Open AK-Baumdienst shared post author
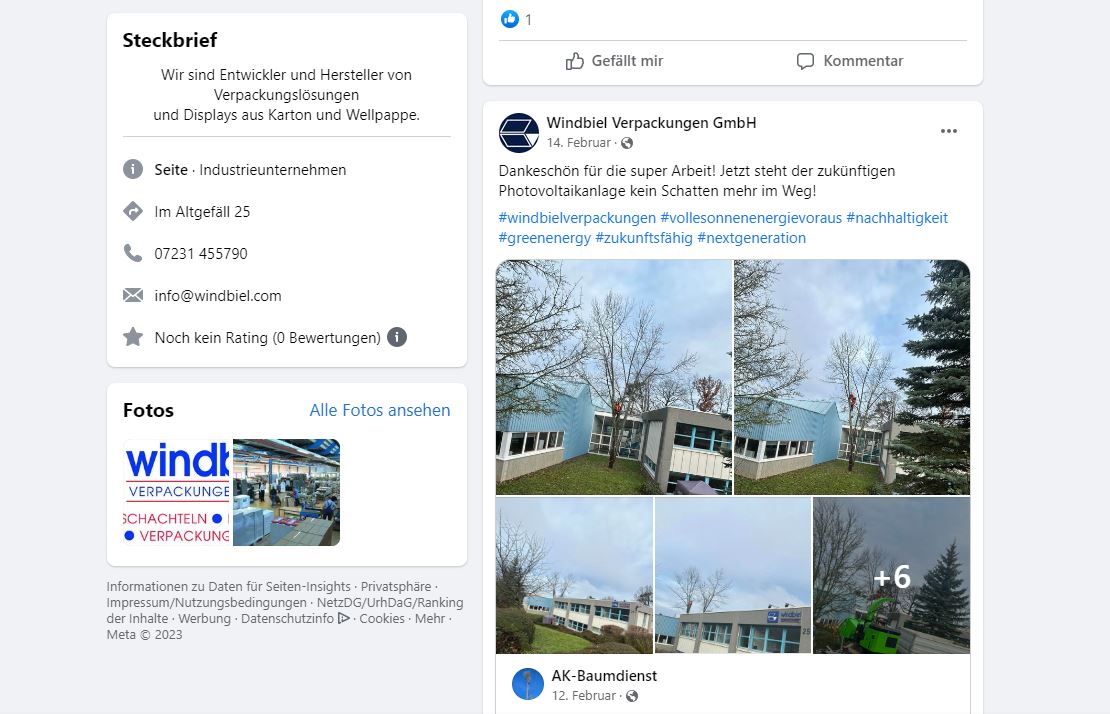 pos(604,676)
